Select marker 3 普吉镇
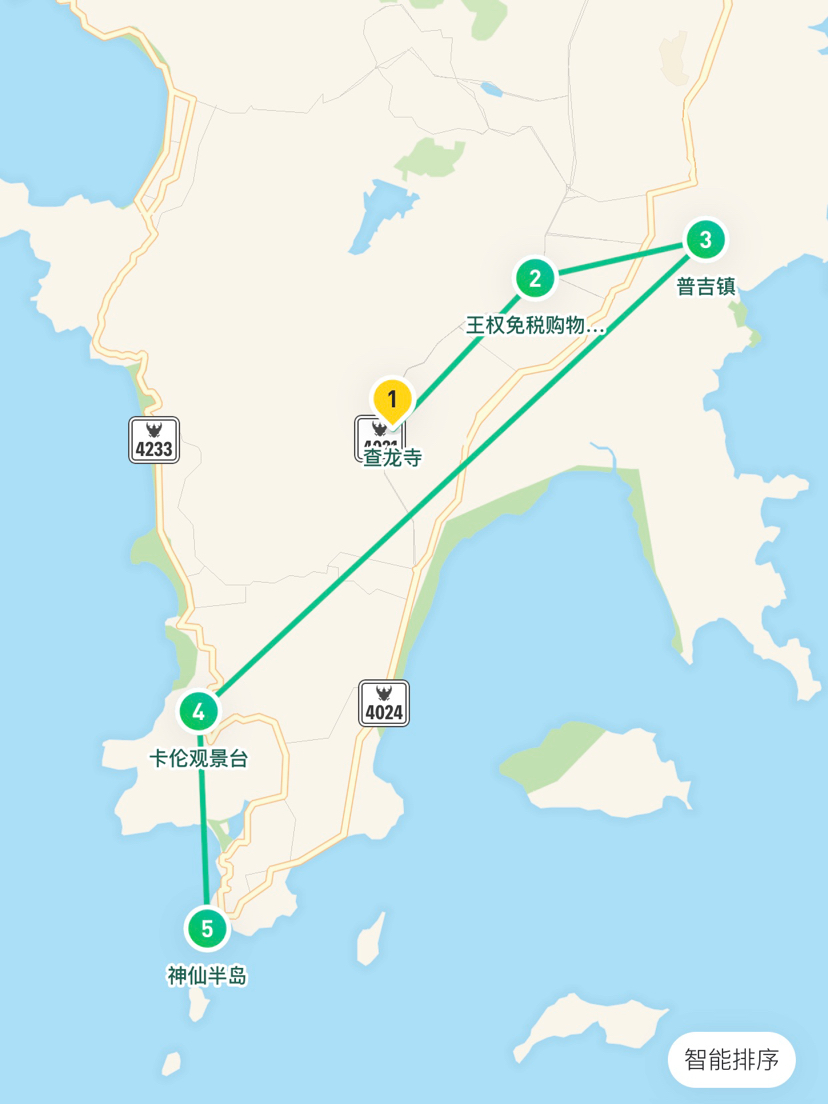The width and height of the screenshot is (828, 1104). (705, 240)
